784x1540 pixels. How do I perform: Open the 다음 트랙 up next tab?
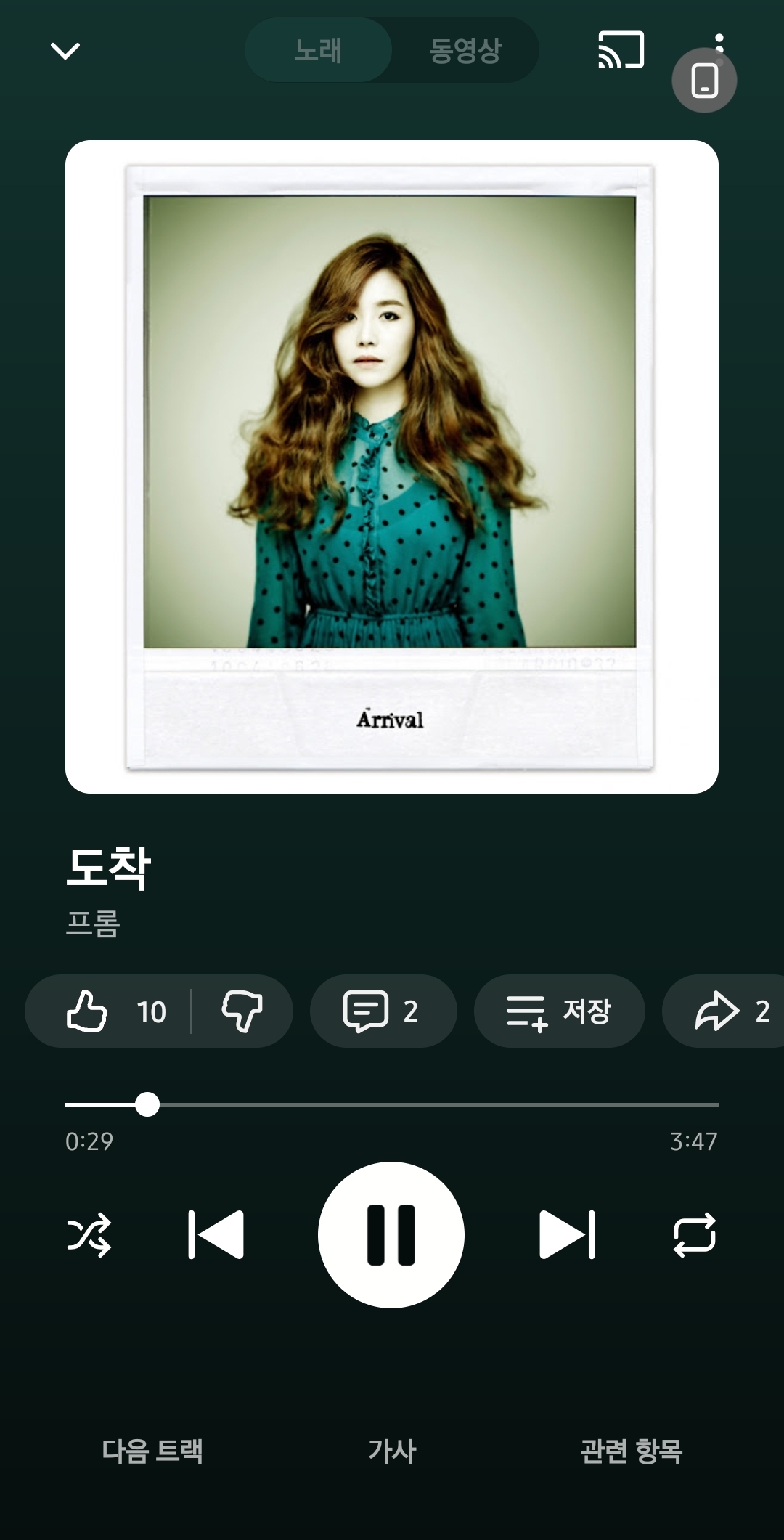coord(152,1451)
